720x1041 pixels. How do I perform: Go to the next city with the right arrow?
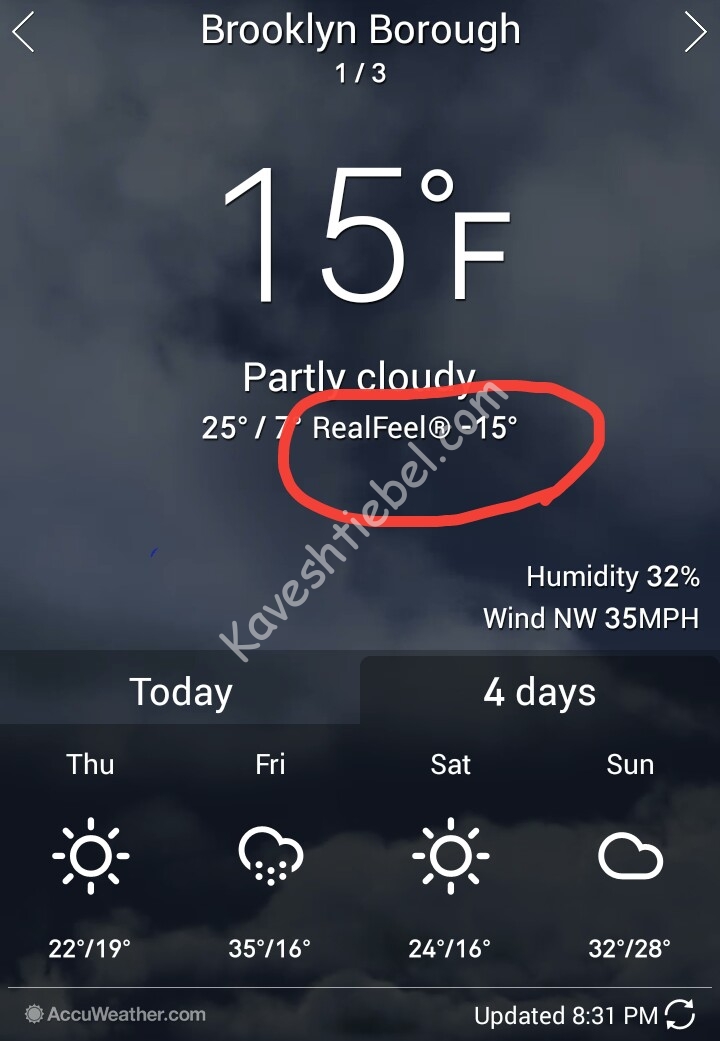click(695, 33)
